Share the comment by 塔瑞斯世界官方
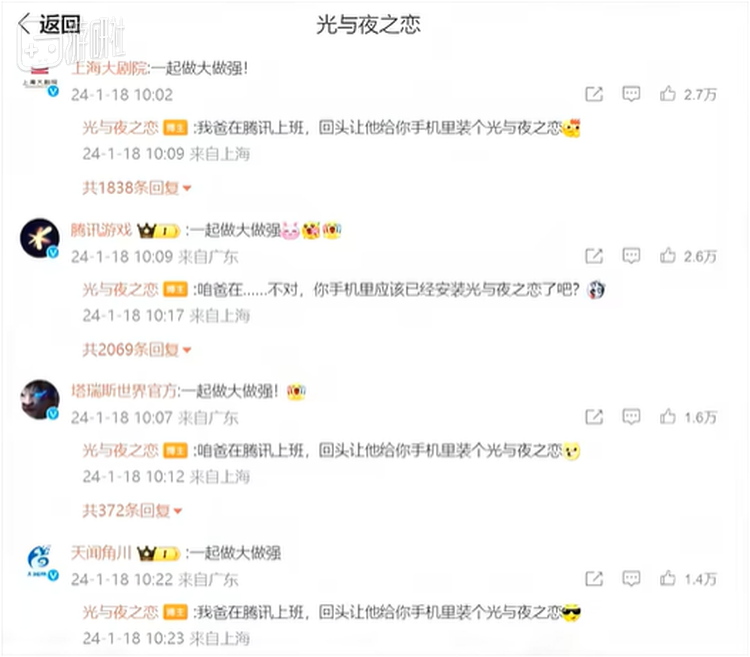 (x=594, y=417)
